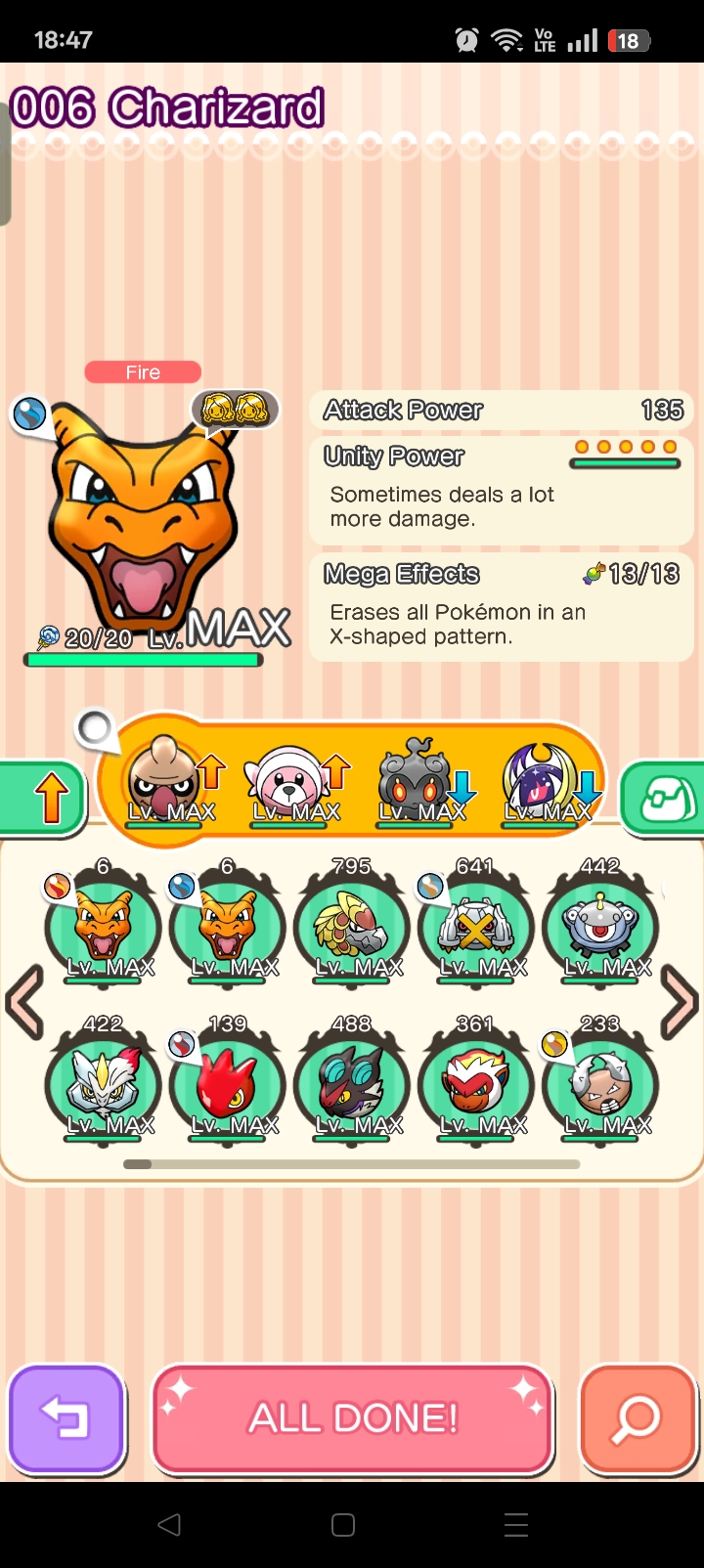Open the items bag button
The width and height of the screenshot is (704, 1568).
(665, 799)
